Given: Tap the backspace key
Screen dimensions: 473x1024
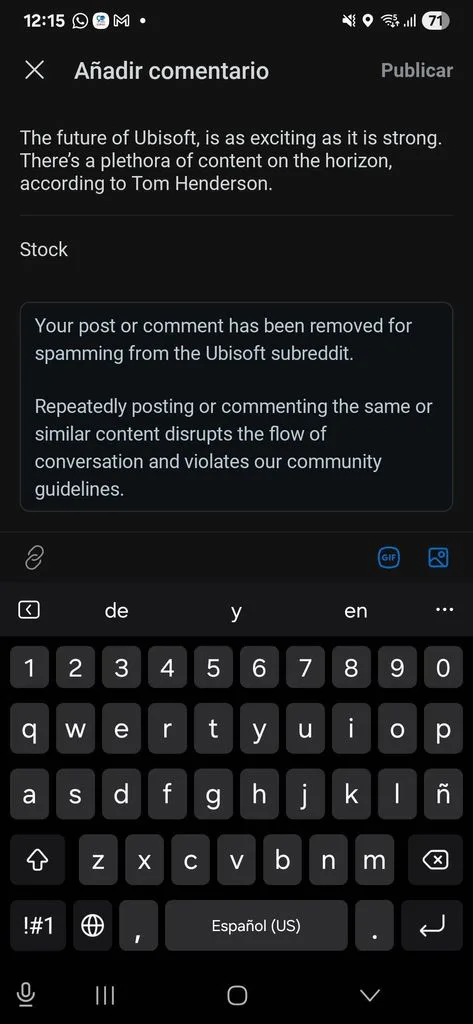Looking at the screenshot, I should [435, 861].
